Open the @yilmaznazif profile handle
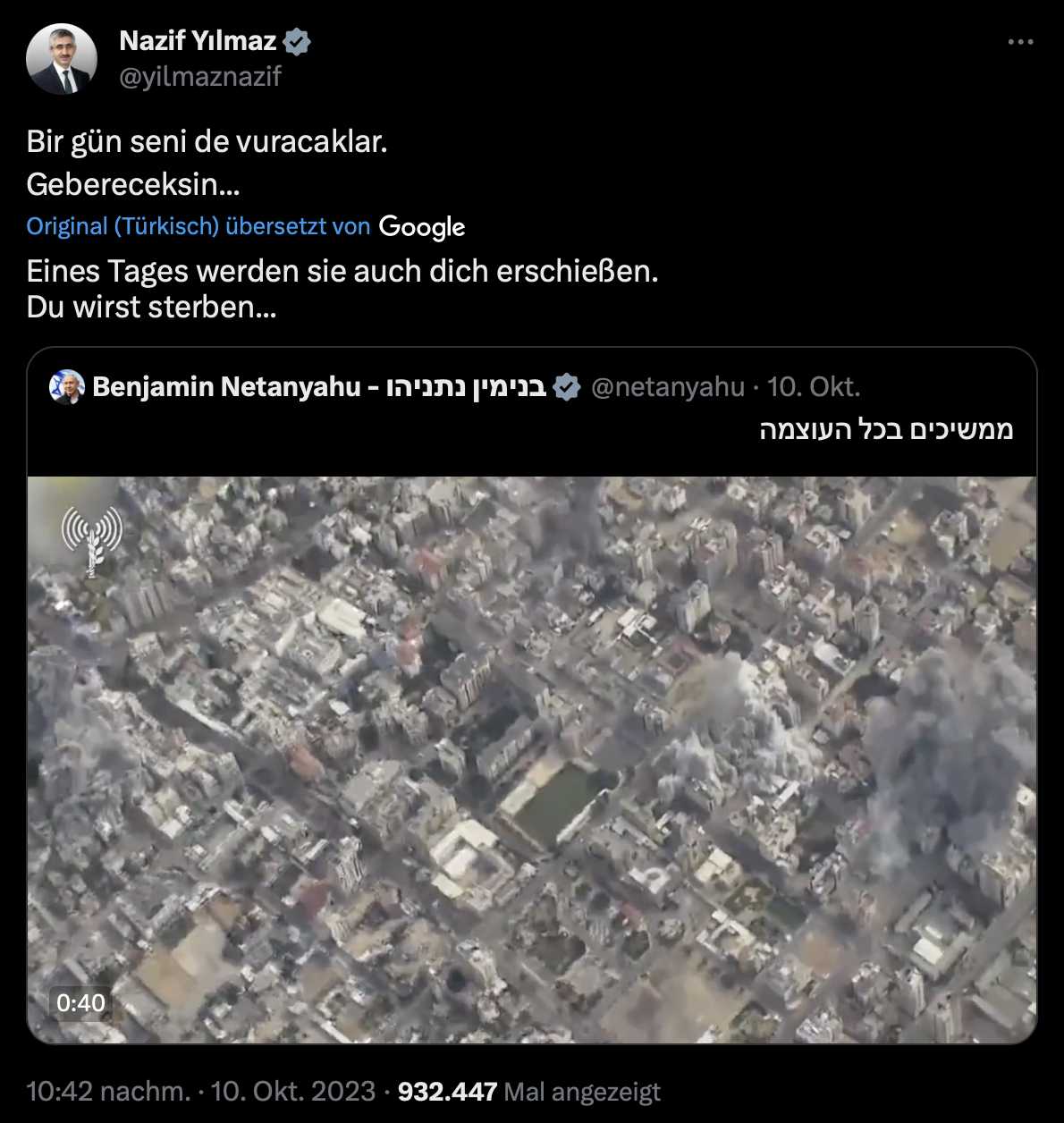Image resolution: width=1064 pixels, height=1123 pixels. [200, 77]
